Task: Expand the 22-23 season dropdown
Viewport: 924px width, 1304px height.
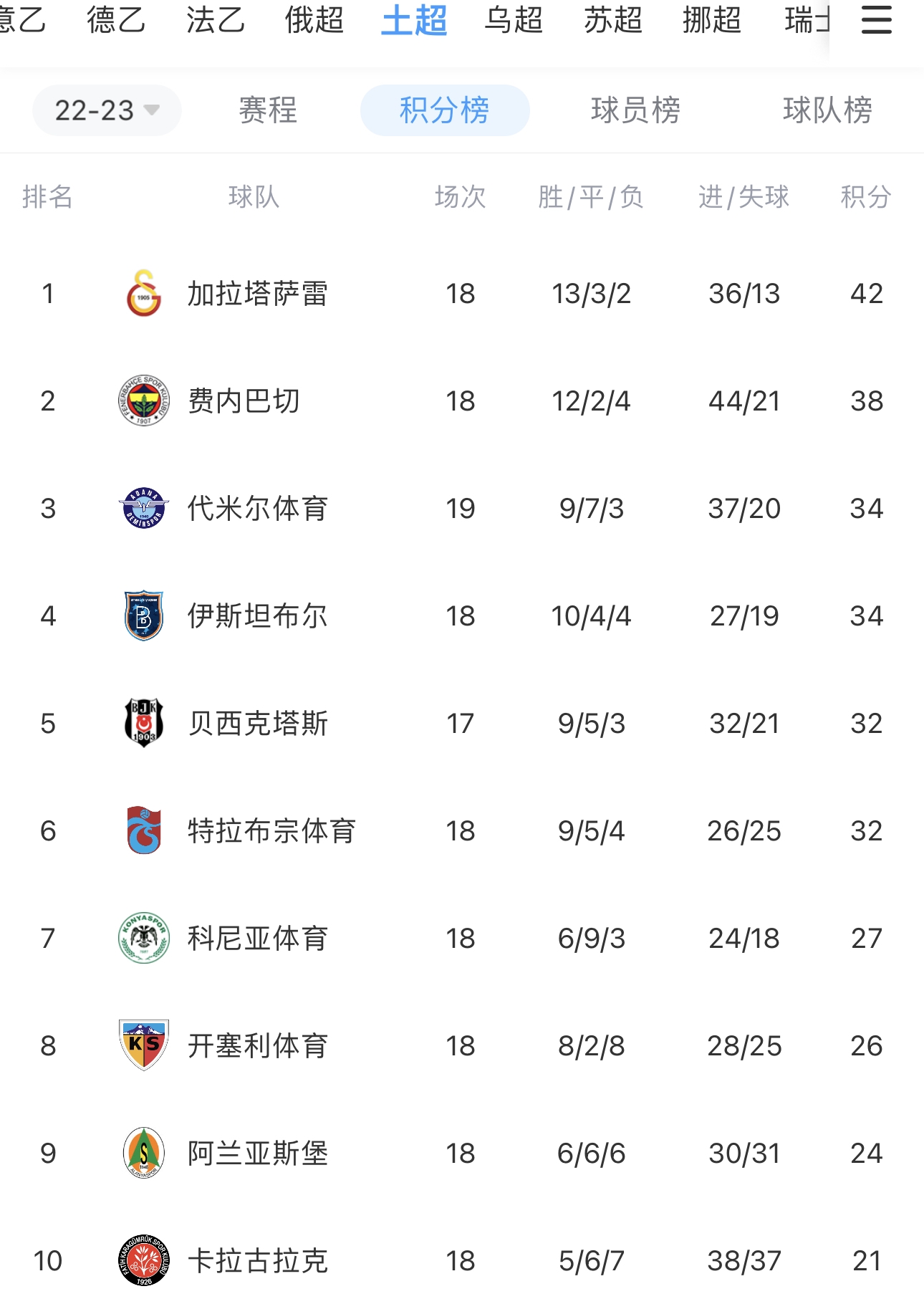Action: pyautogui.click(x=107, y=110)
